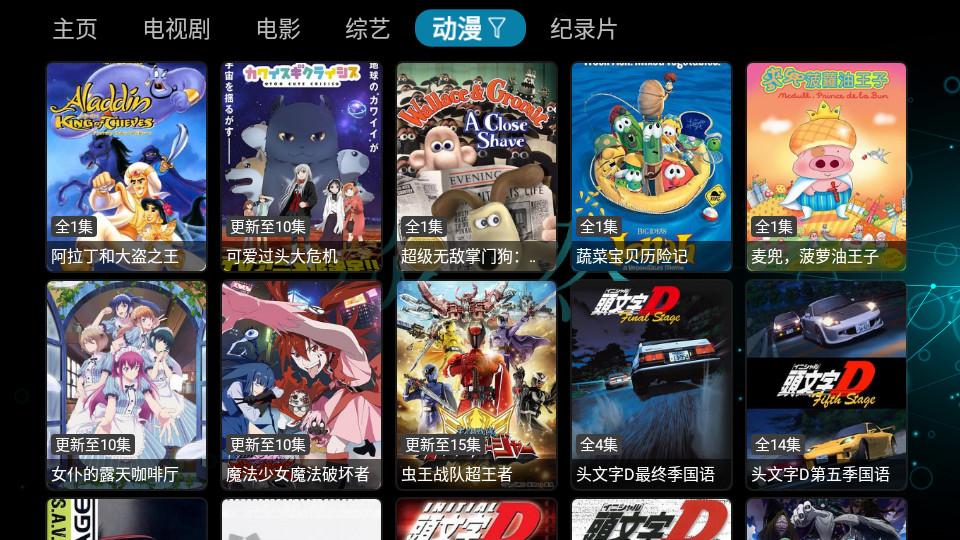Select 蔬菜宝贝历险记 poster
This screenshot has height=540, width=960.
coord(652,166)
